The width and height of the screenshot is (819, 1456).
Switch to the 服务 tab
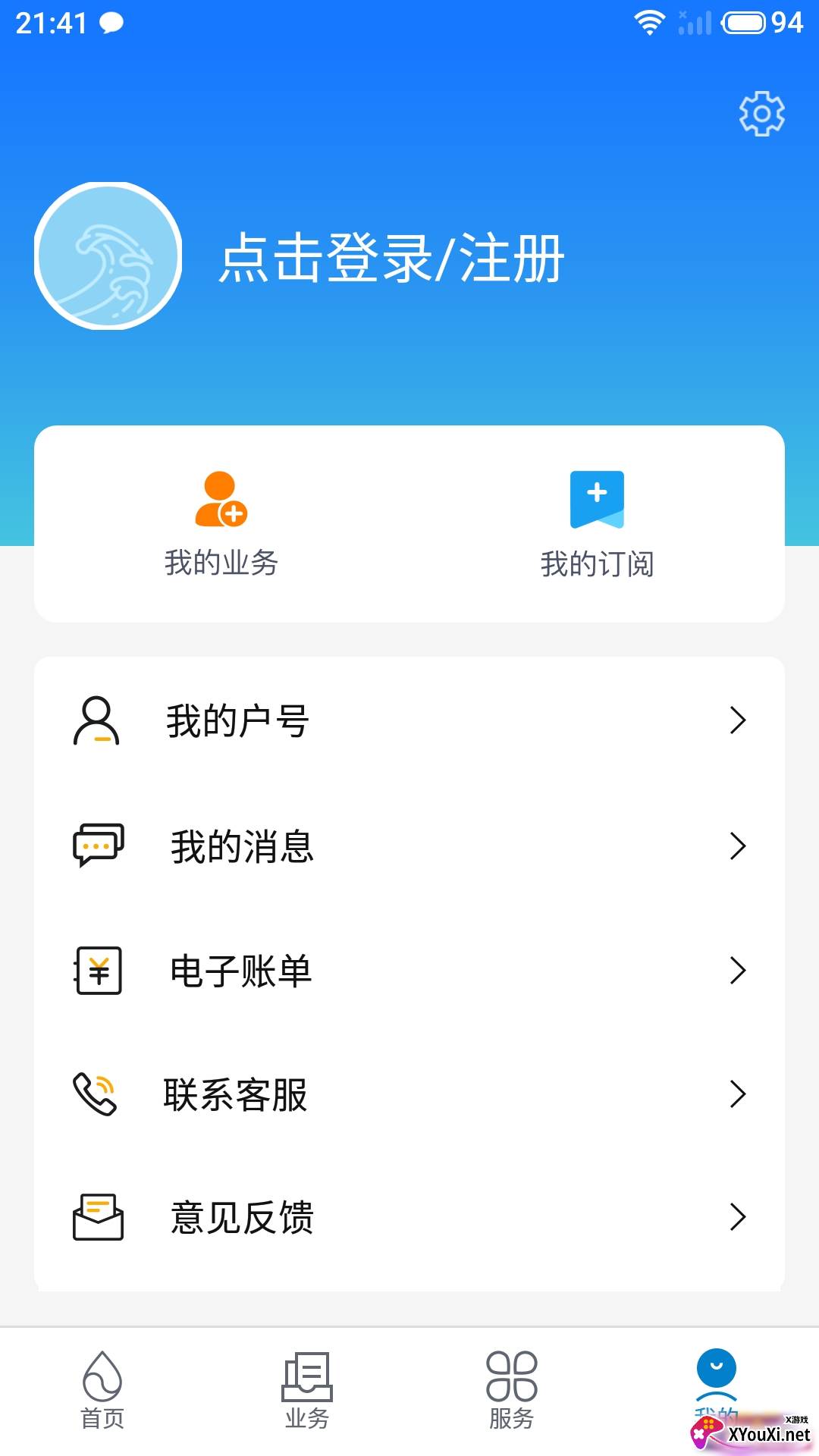pyautogui.click(x=512, y=1391)
